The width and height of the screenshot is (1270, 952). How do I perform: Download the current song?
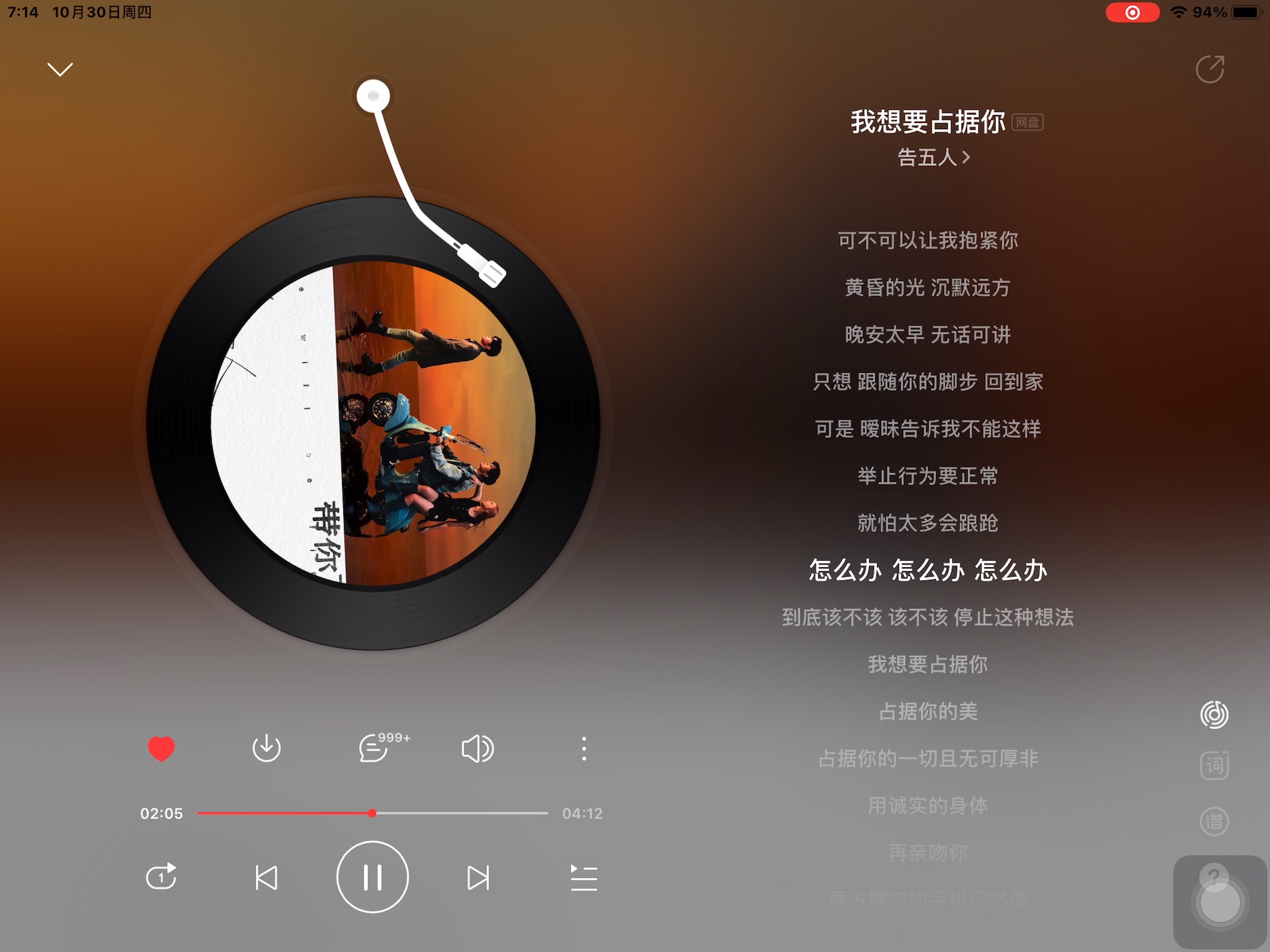click(267, 748)
